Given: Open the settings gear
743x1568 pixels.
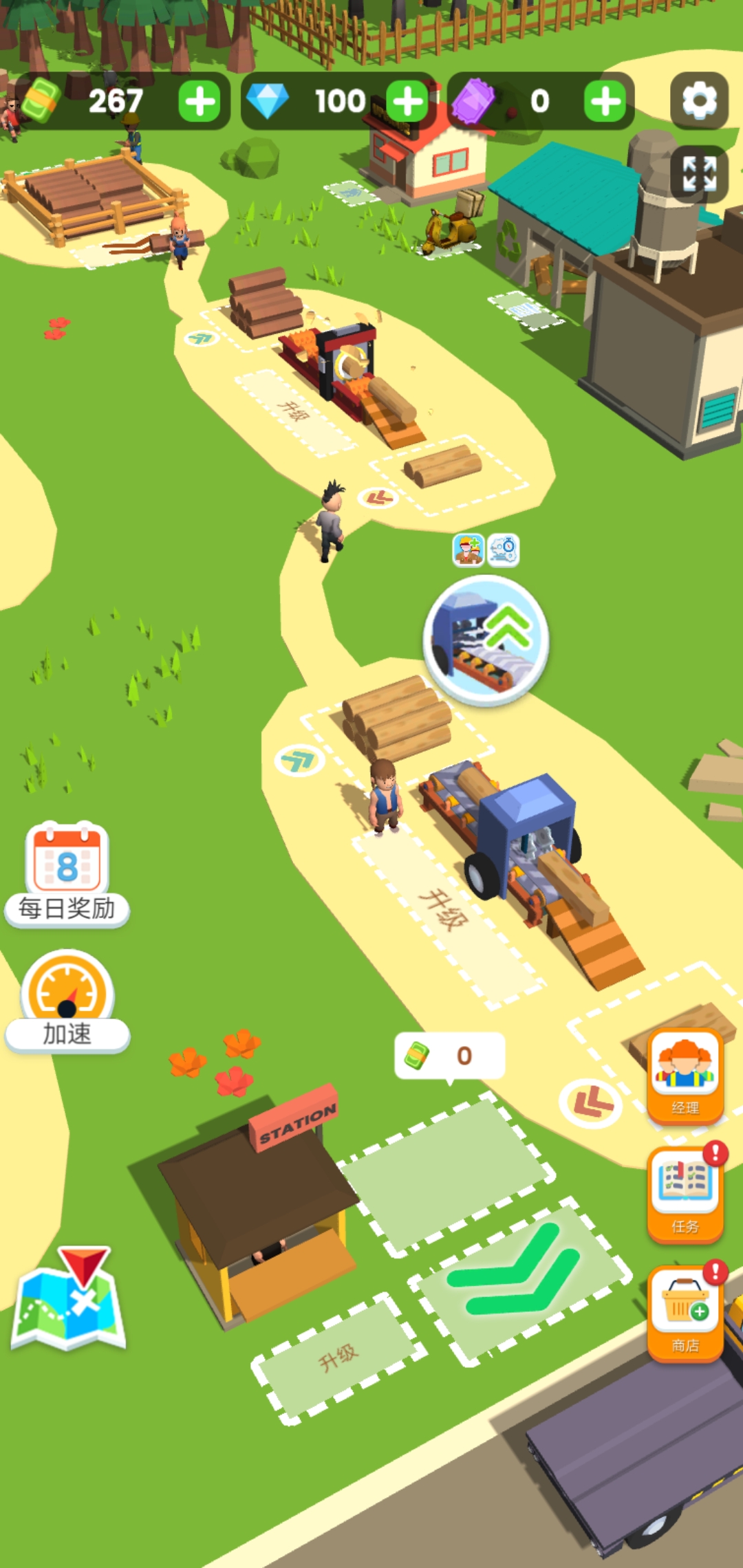Looking at the screenshot, I should [699, 101].
